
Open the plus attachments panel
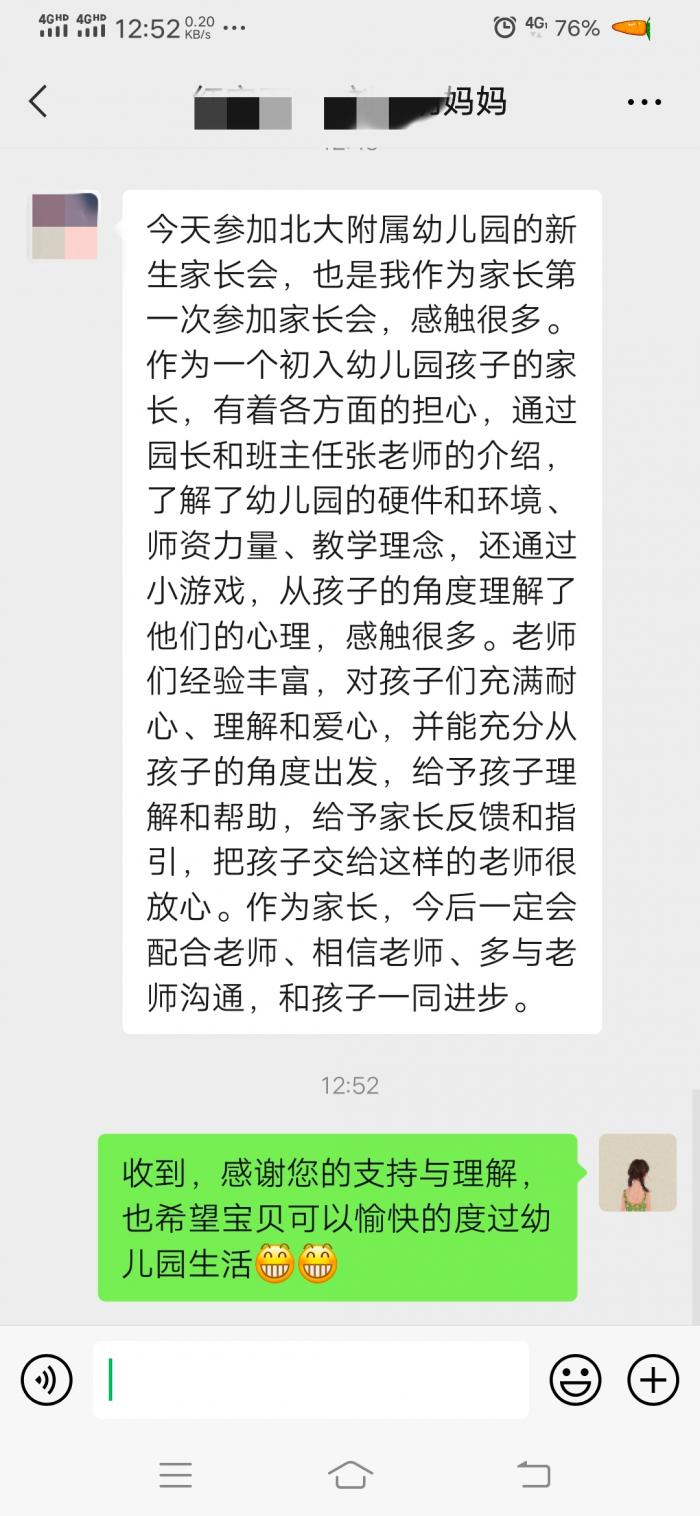pyautogui.click(x=652, y=1380)
